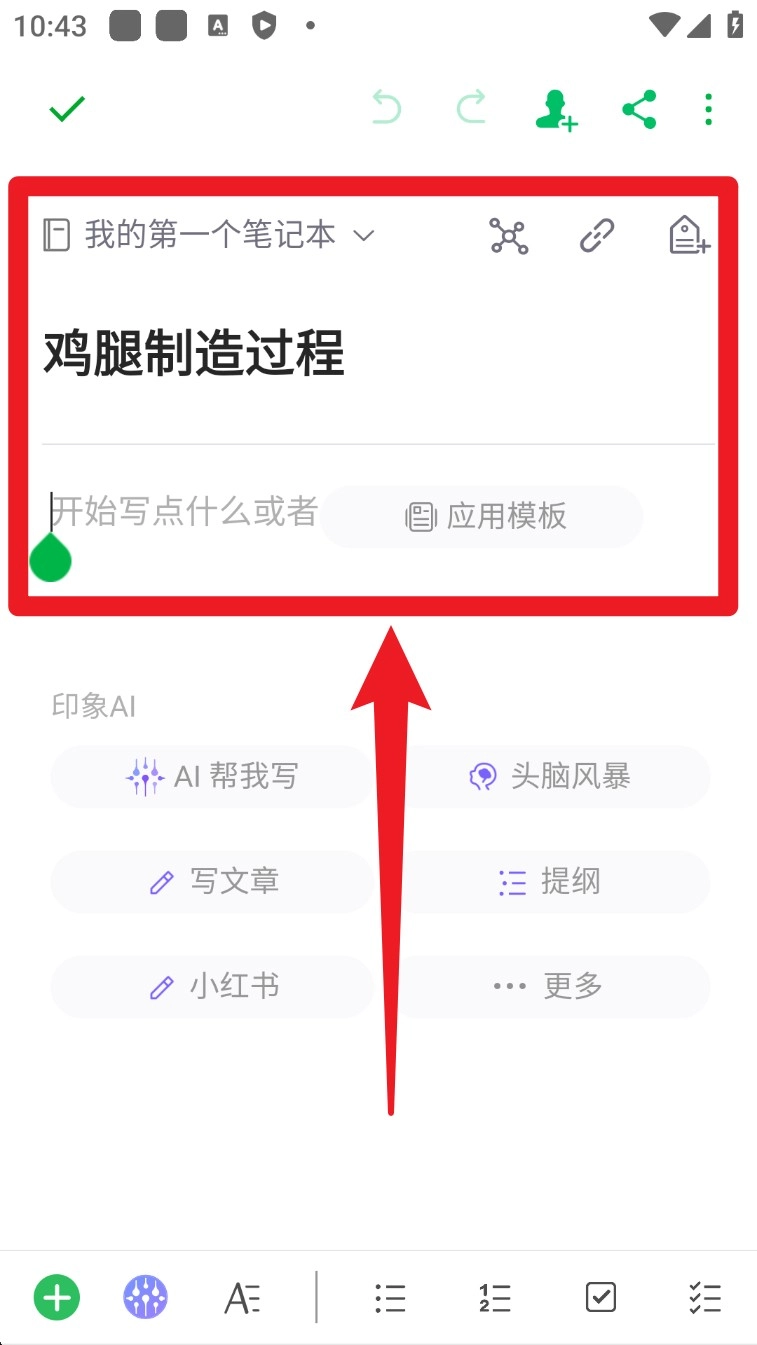Generate a 提纲 outline
Screen dimensions: 757x1345
click(551, 882)
